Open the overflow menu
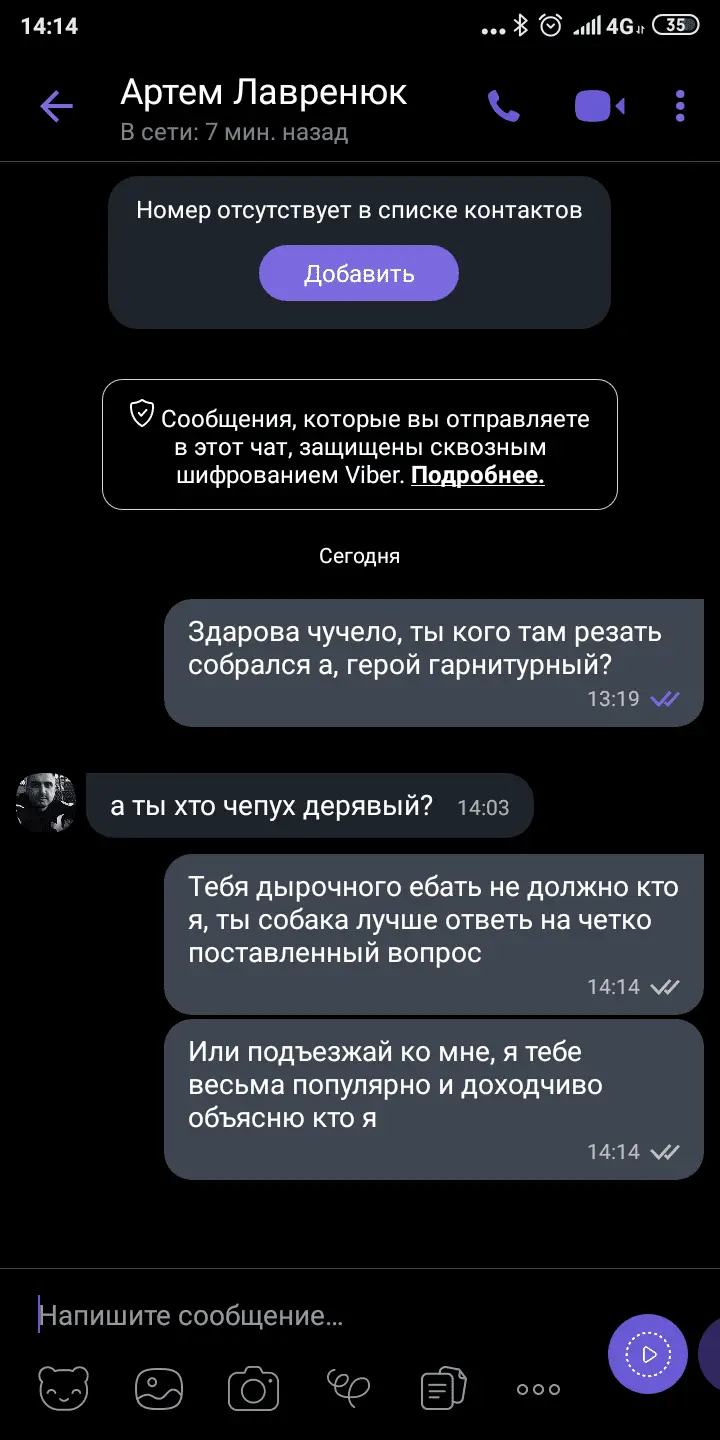 click(x=680, y=106)
